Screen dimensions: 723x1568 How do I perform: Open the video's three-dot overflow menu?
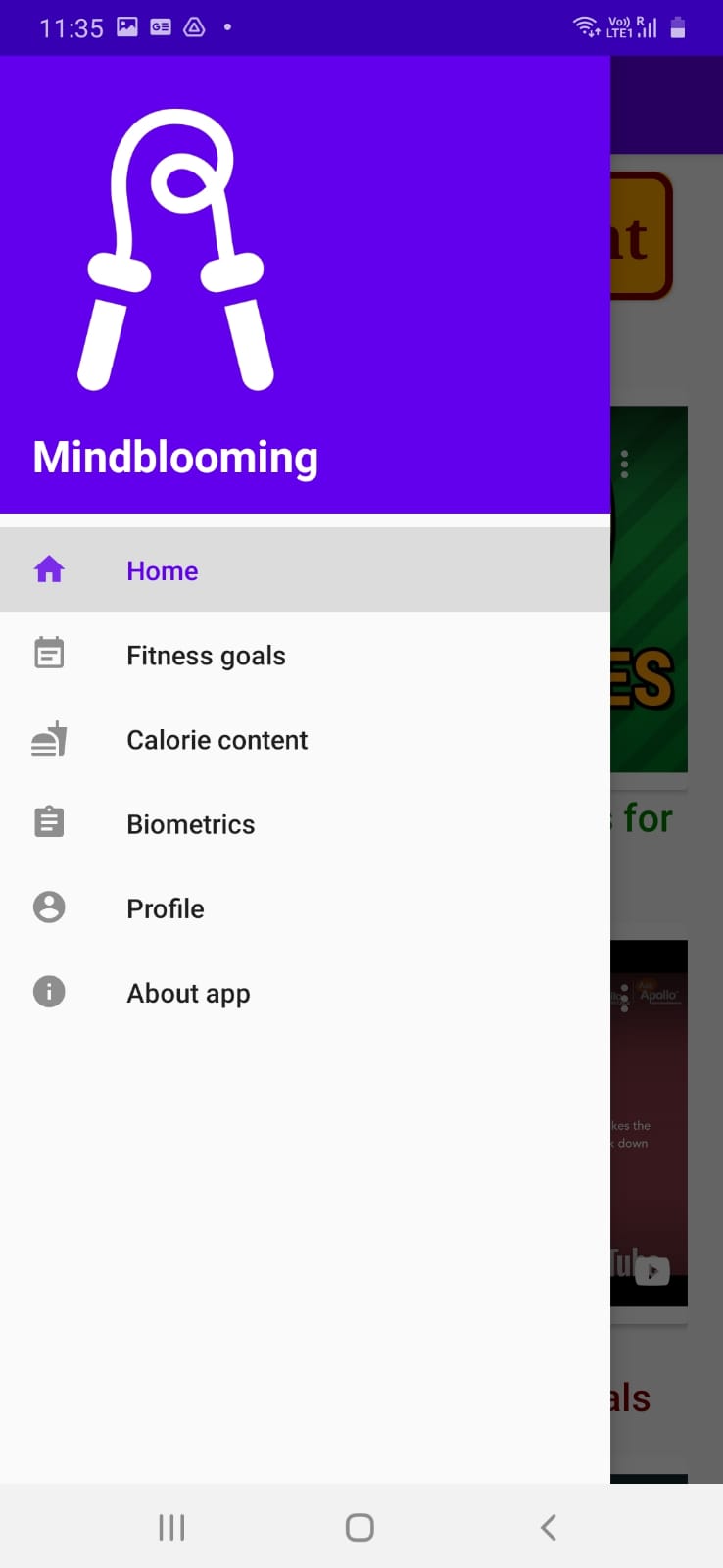click(x=624, y=465)
